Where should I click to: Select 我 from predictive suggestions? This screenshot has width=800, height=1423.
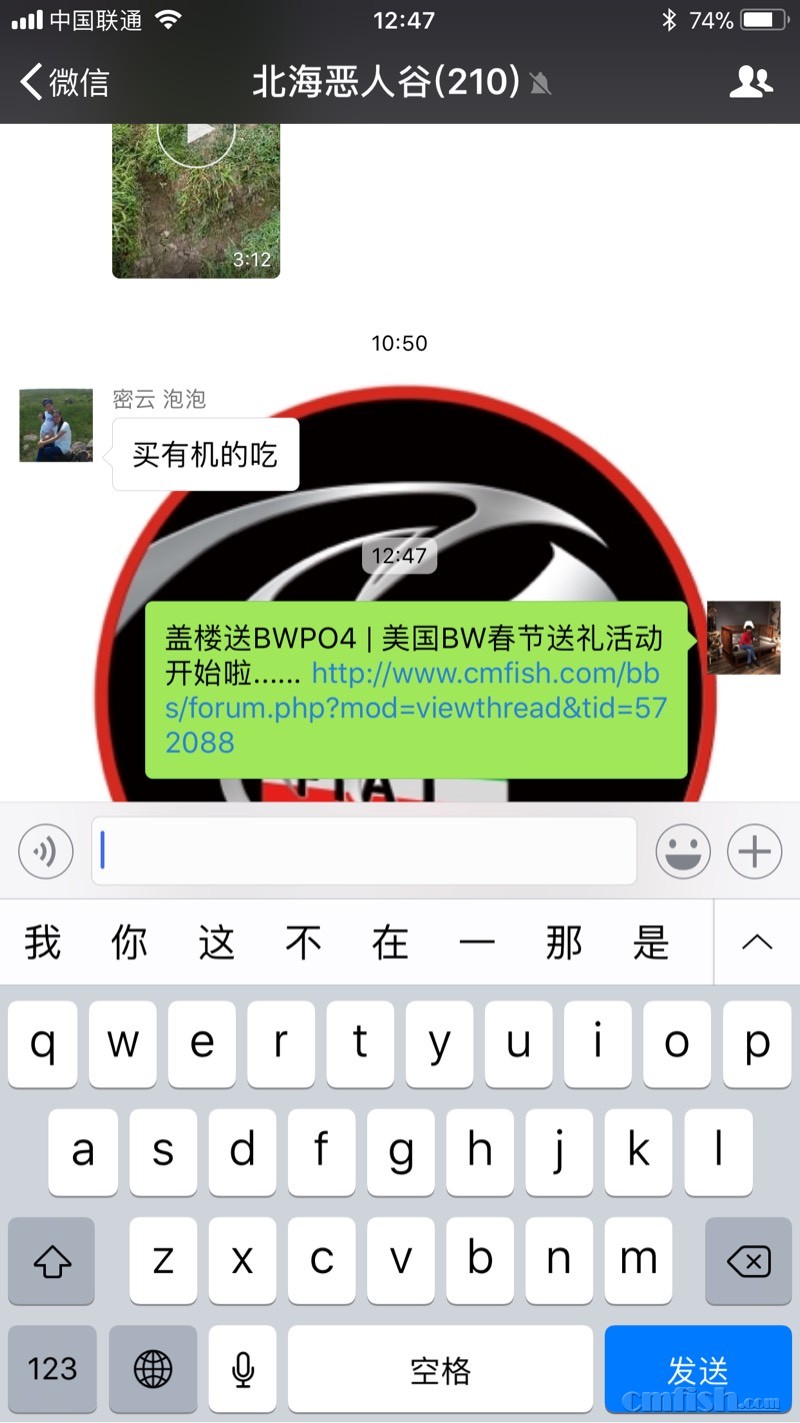pos(41,941)
